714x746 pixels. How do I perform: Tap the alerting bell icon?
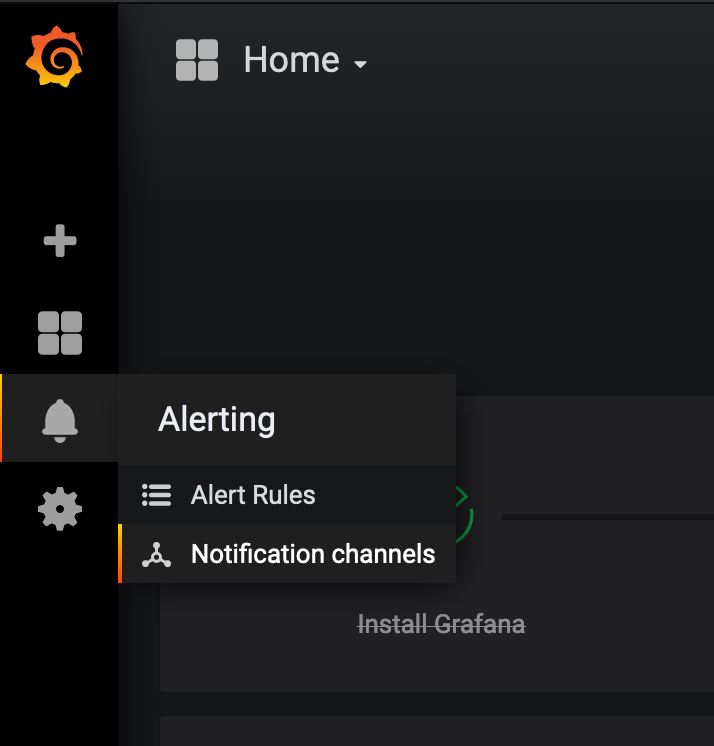(60, 419)
